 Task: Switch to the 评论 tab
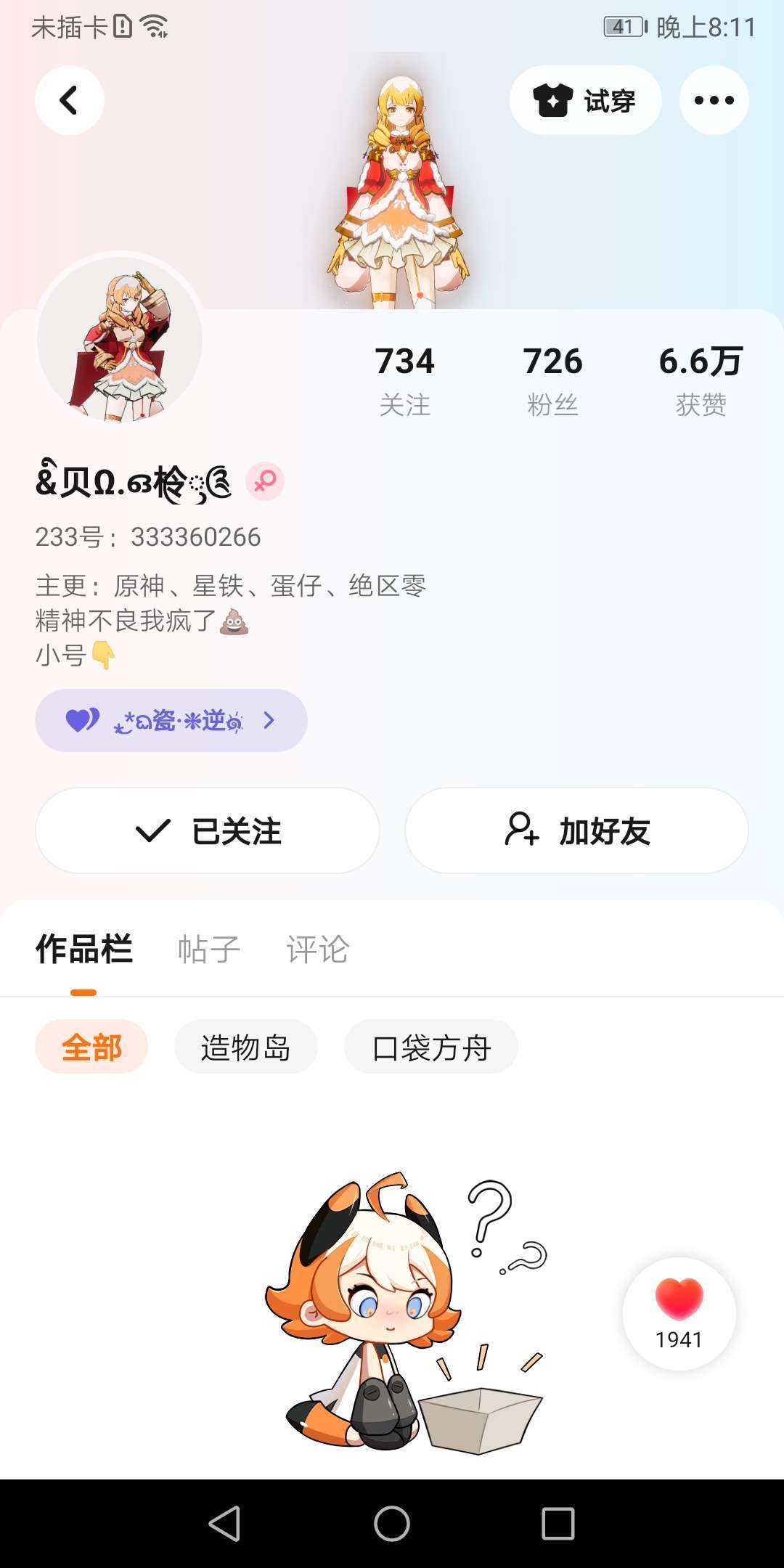[318, 949]
